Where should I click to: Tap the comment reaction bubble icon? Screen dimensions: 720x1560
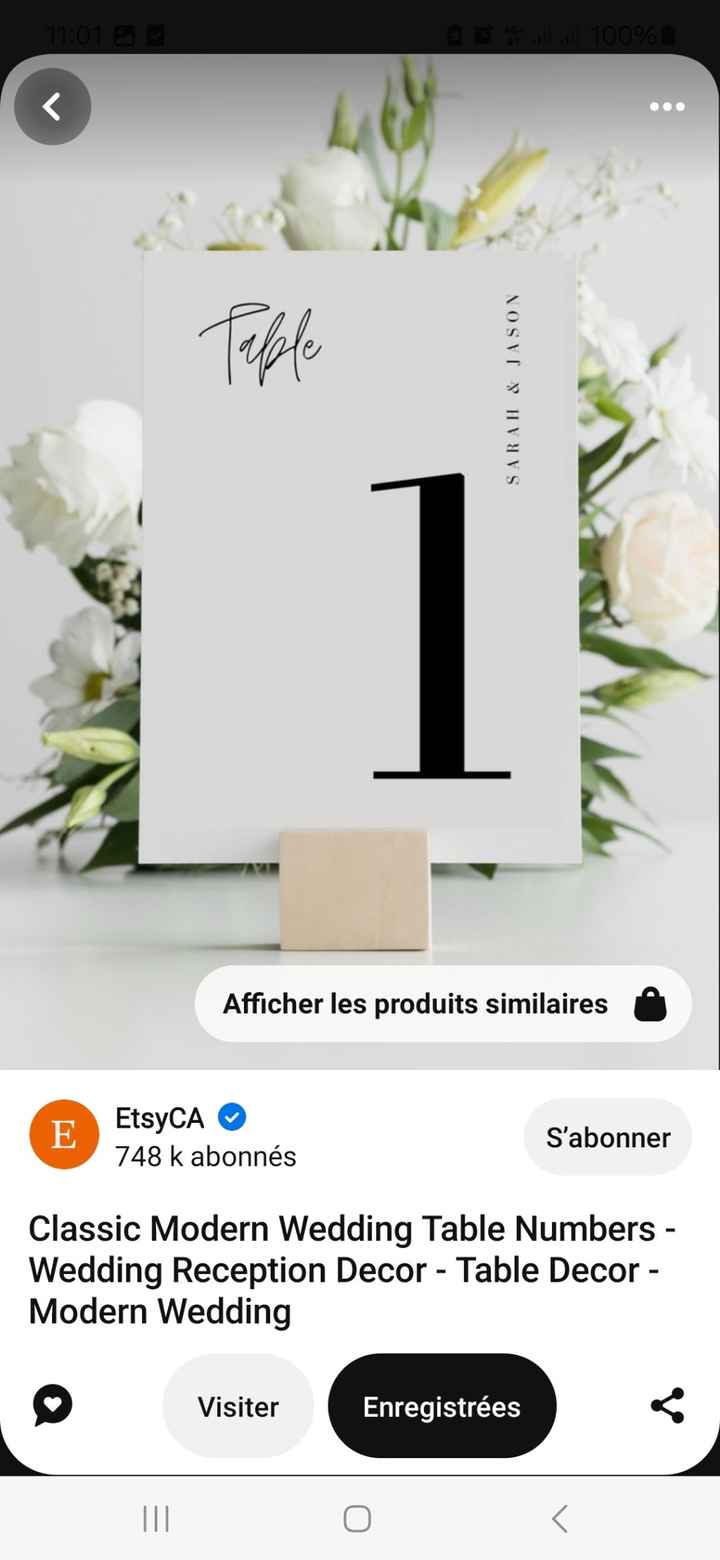52,1405
